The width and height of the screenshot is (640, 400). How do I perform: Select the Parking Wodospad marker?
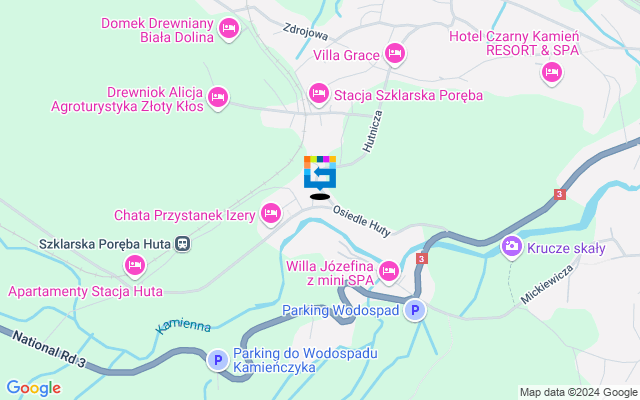[415, 311]
